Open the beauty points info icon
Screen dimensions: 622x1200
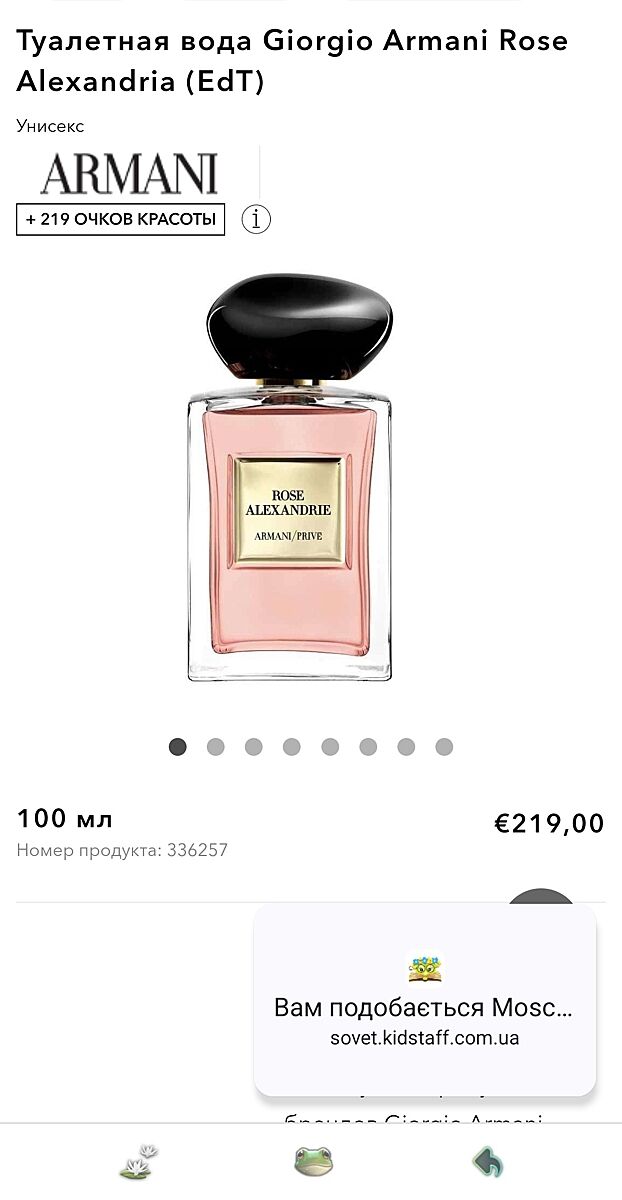[257, 219]
